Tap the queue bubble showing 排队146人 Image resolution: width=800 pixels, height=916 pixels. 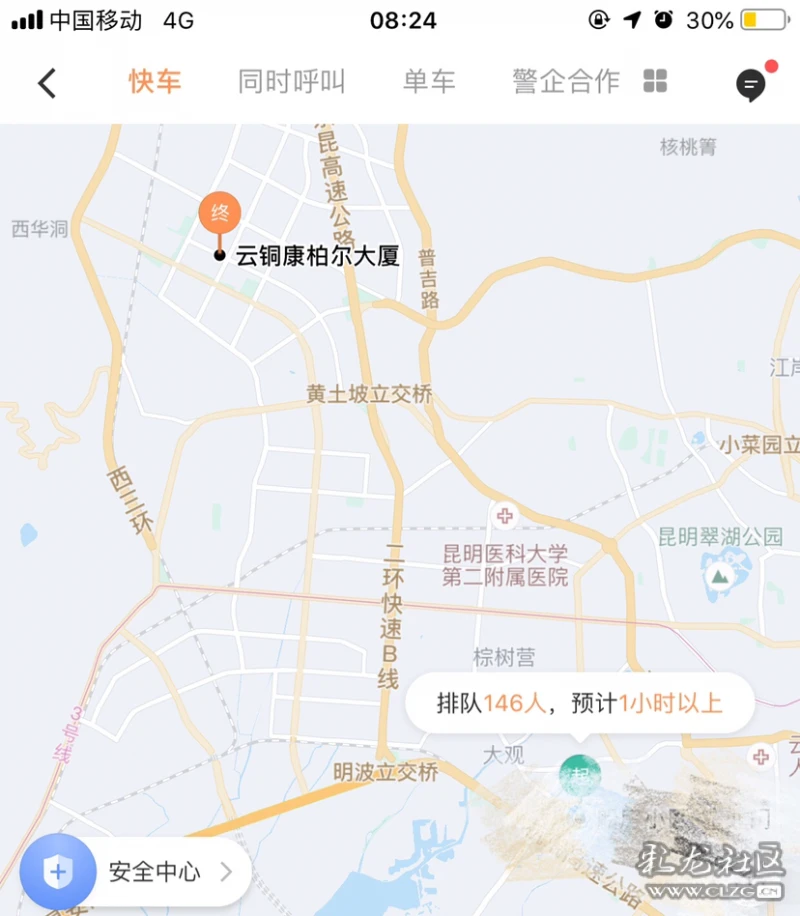[x=579, y=703]
